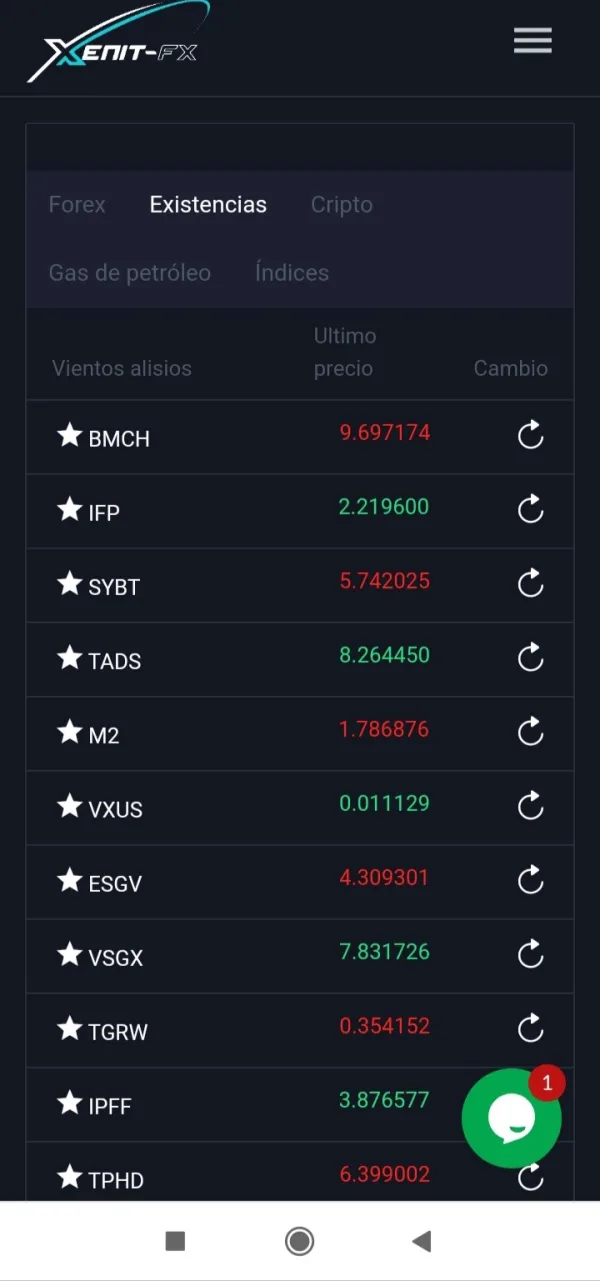Show the Gas de petróleo tab
Screen dimensions: 600x1281
(130, 273)
